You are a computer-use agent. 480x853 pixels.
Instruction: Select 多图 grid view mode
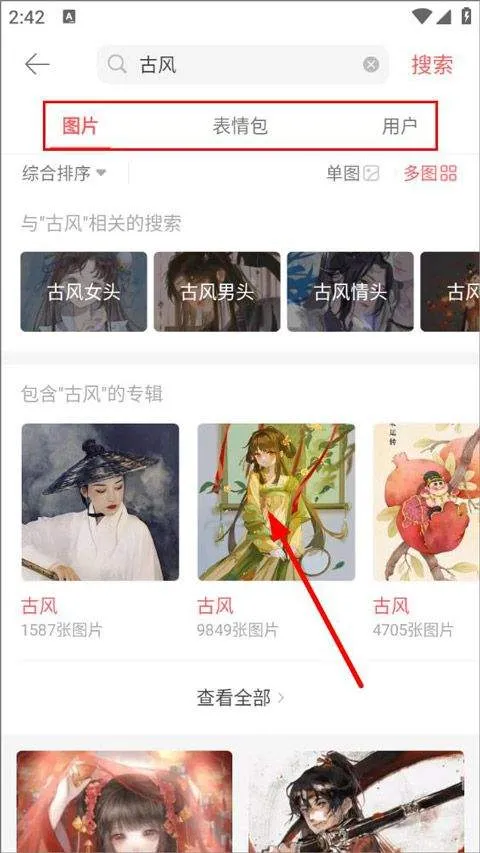(430, 174)
